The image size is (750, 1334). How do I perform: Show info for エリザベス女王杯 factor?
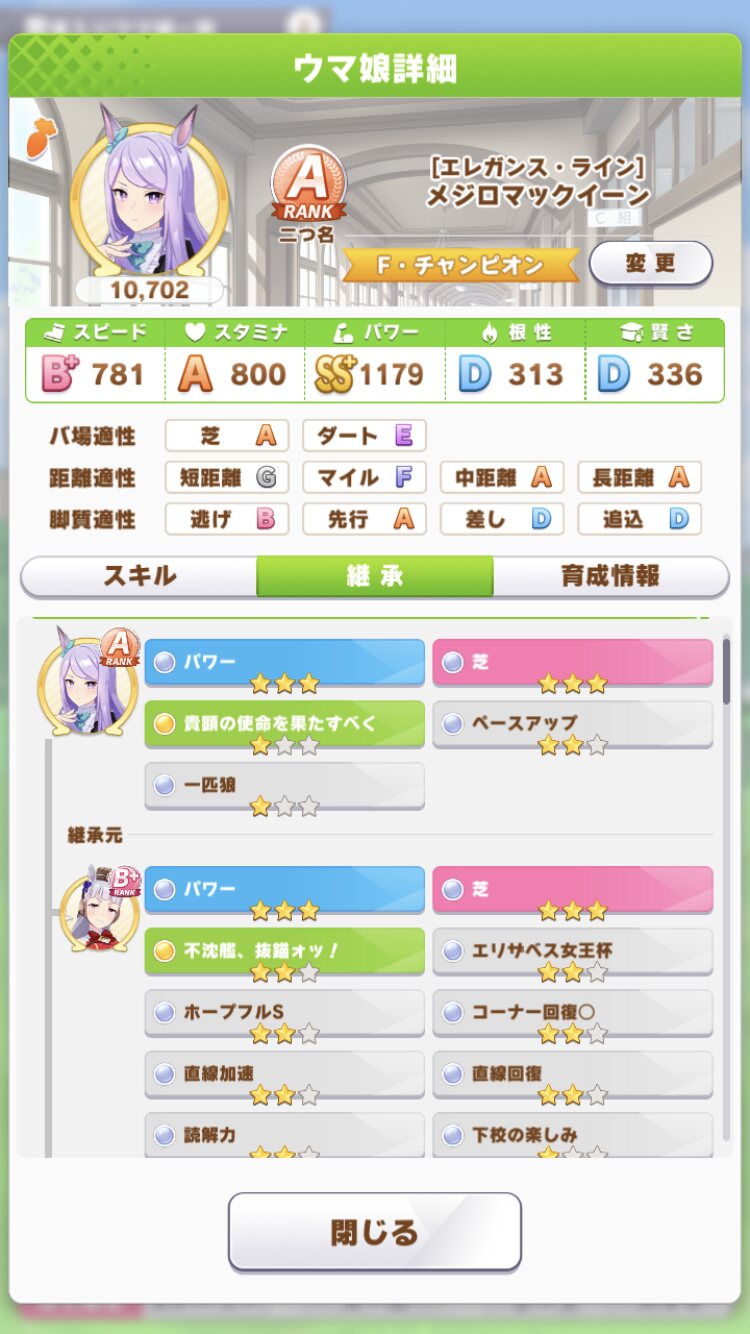[x=573, y=951]
